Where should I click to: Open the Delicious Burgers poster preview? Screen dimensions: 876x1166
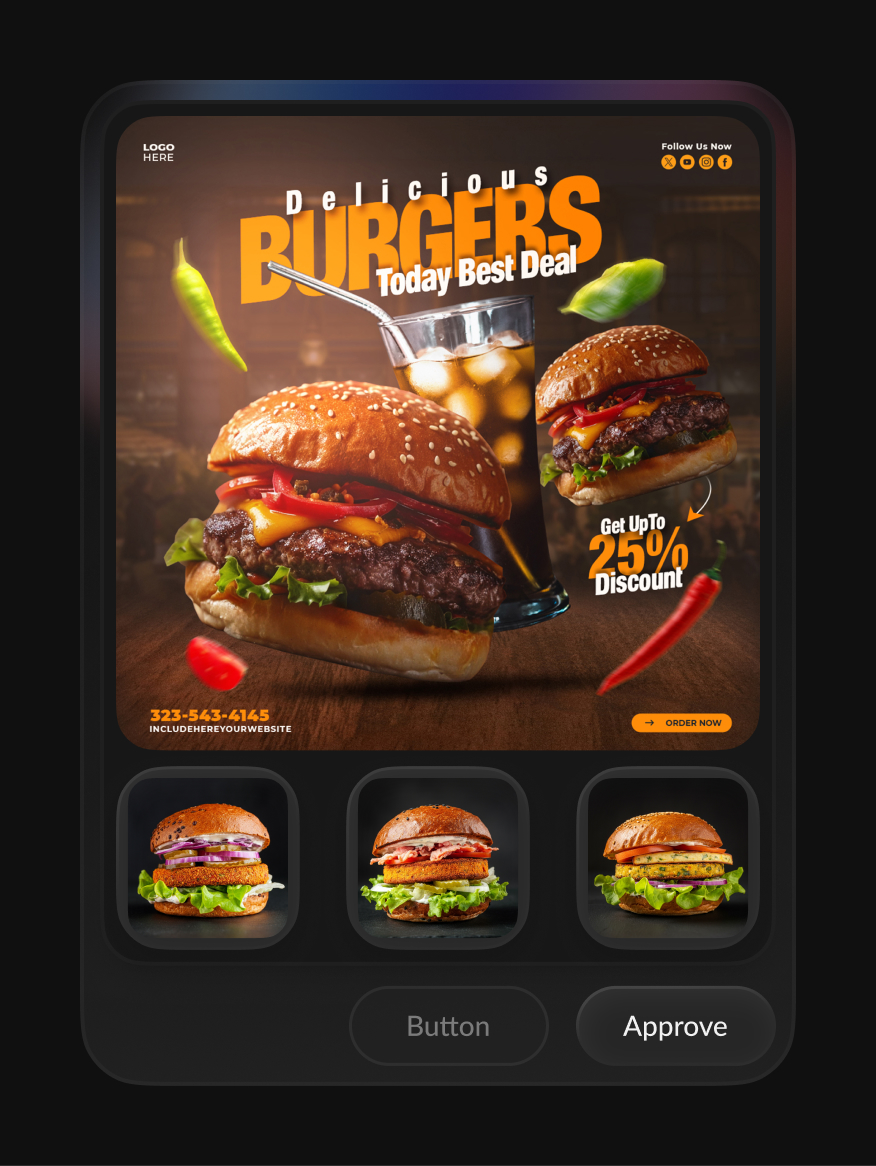437,432
